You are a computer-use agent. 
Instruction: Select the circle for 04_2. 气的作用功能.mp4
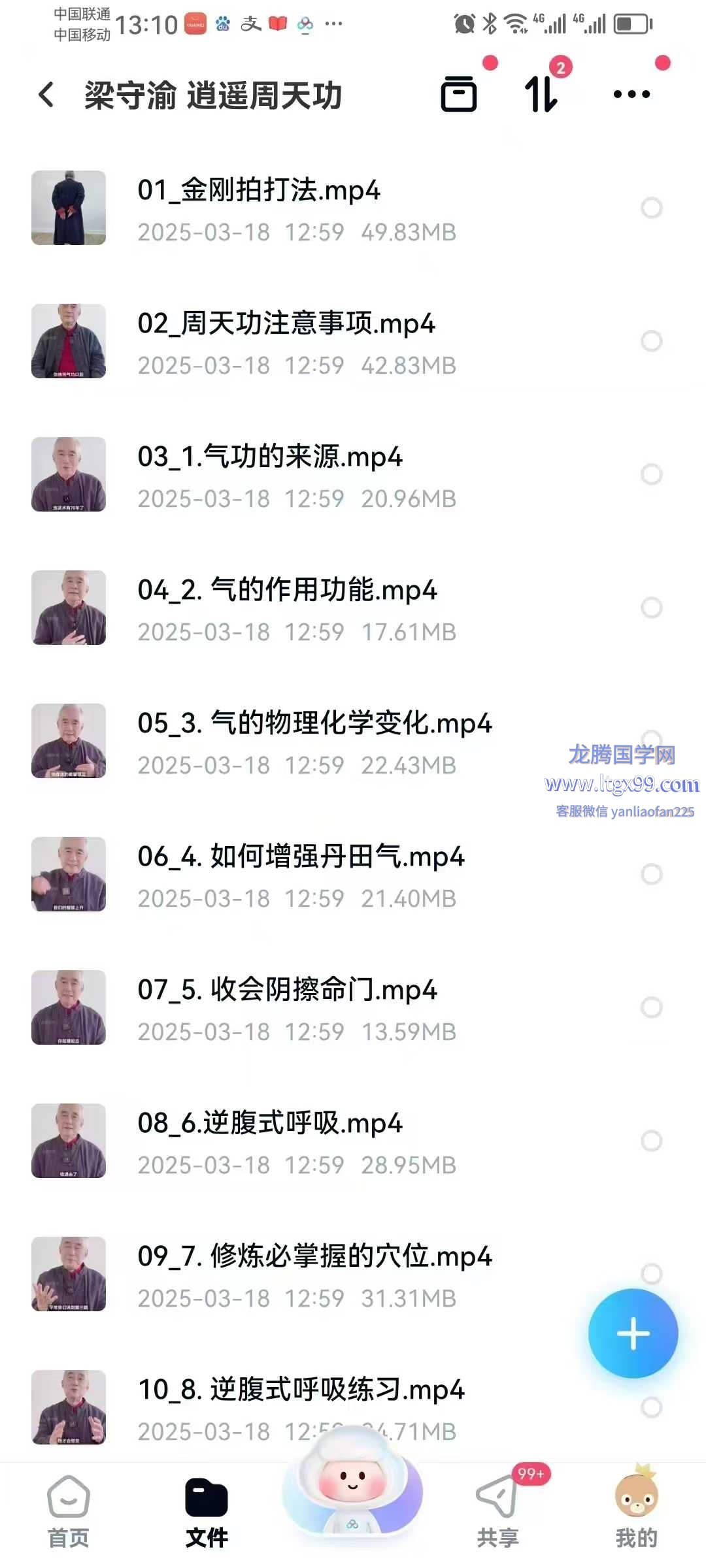click(651, 608)
